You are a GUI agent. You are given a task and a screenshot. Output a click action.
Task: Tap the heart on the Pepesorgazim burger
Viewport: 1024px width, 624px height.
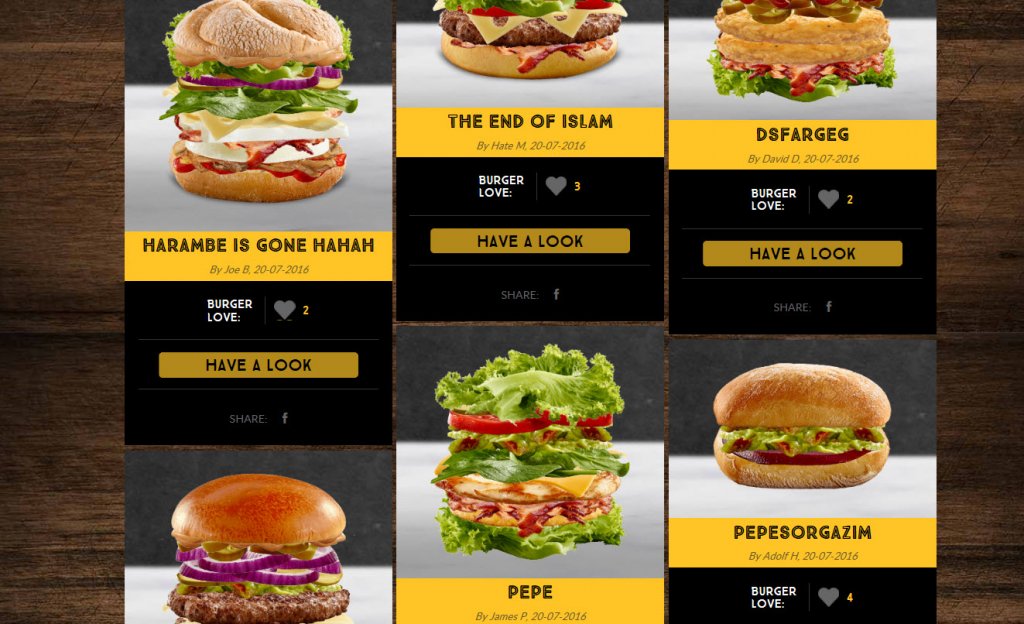pos(828,597)
